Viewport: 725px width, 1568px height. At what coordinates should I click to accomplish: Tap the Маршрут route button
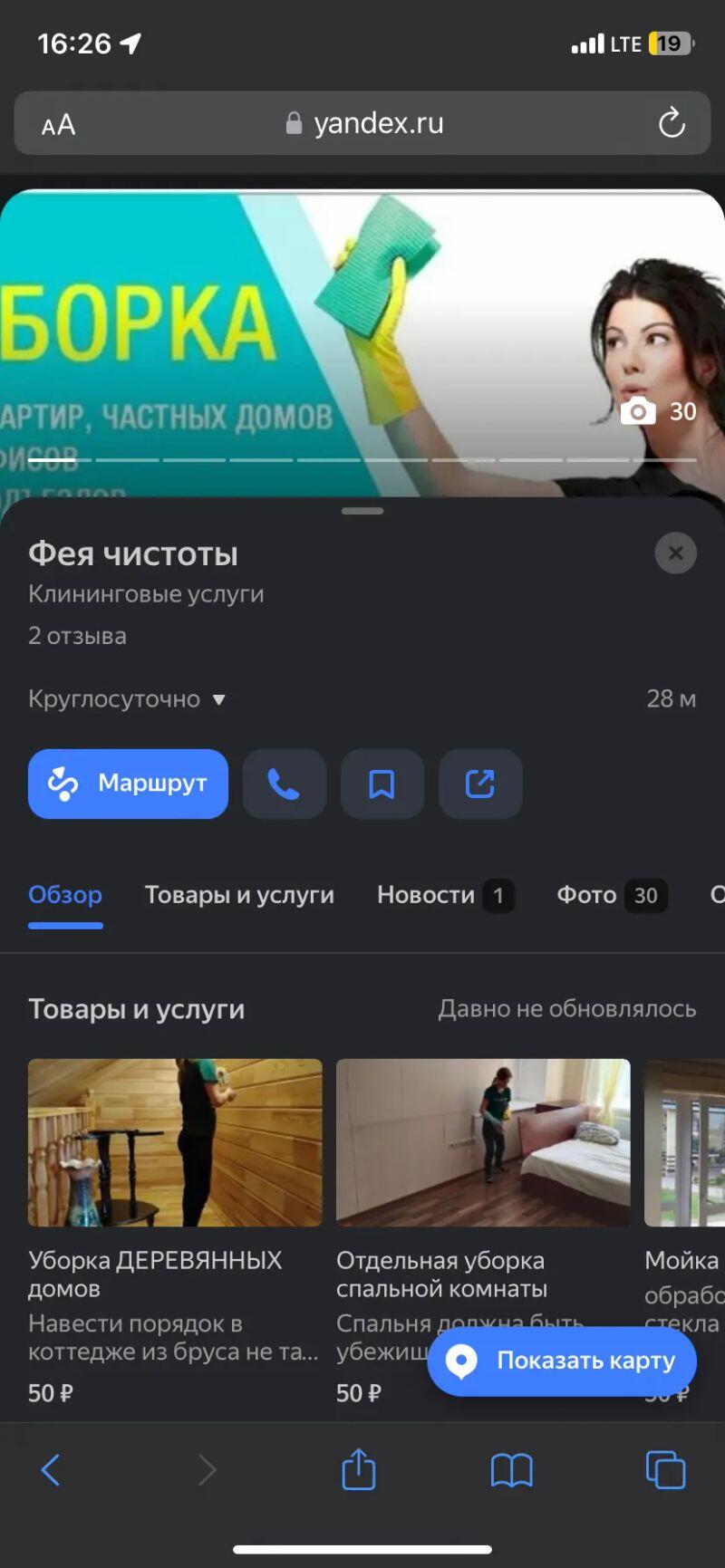pos(128,784)
